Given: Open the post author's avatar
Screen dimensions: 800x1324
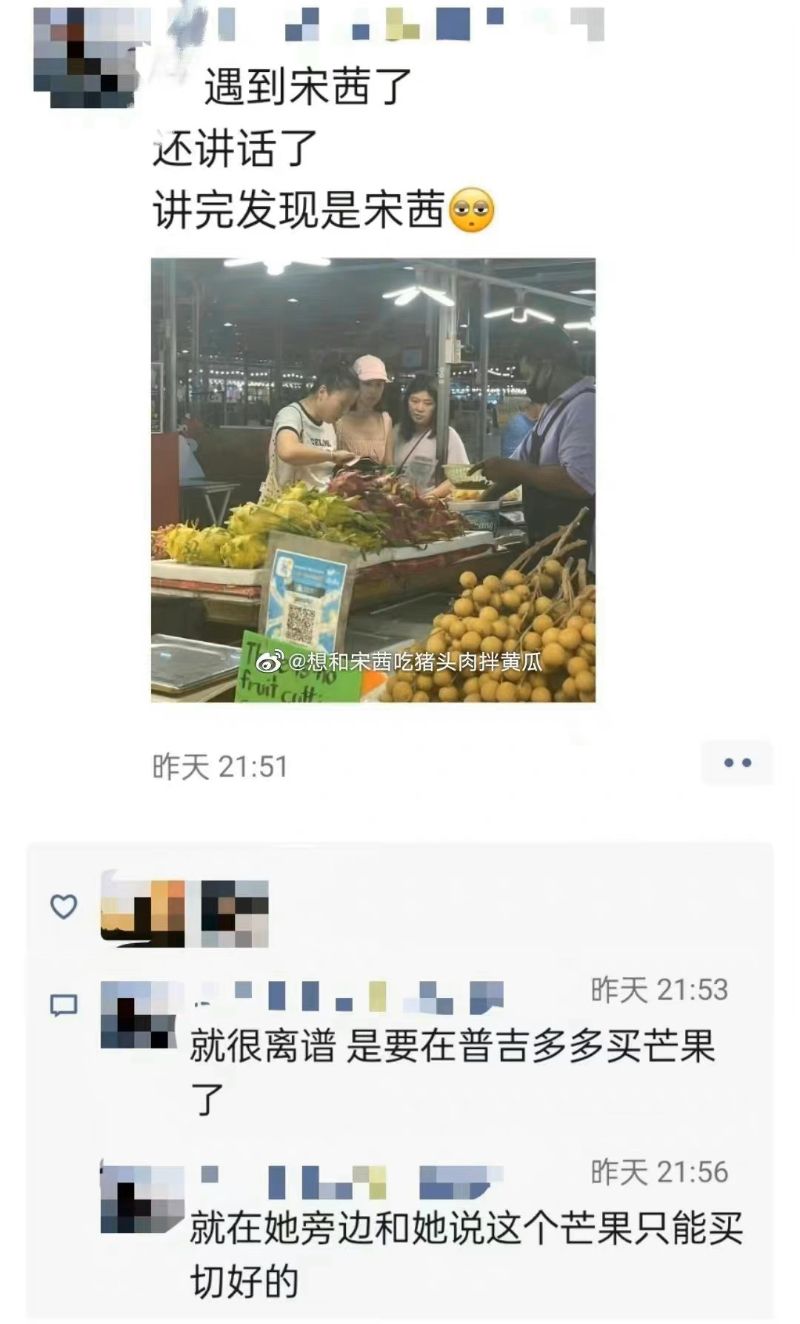Looking at the screenshot, I should pyautogui.click(x=85, y=55).
